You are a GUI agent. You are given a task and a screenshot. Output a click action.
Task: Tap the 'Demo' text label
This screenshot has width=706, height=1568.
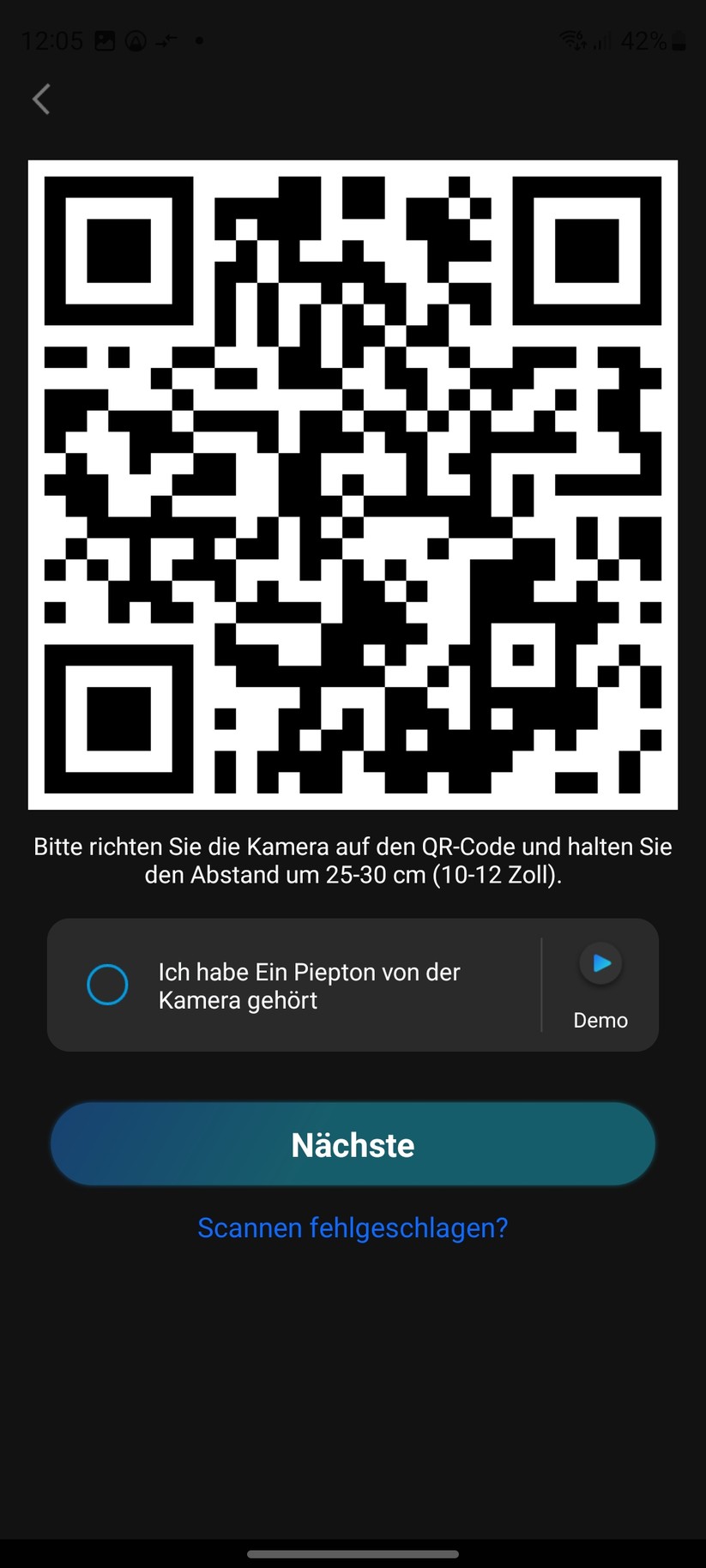pos(600,1020)
